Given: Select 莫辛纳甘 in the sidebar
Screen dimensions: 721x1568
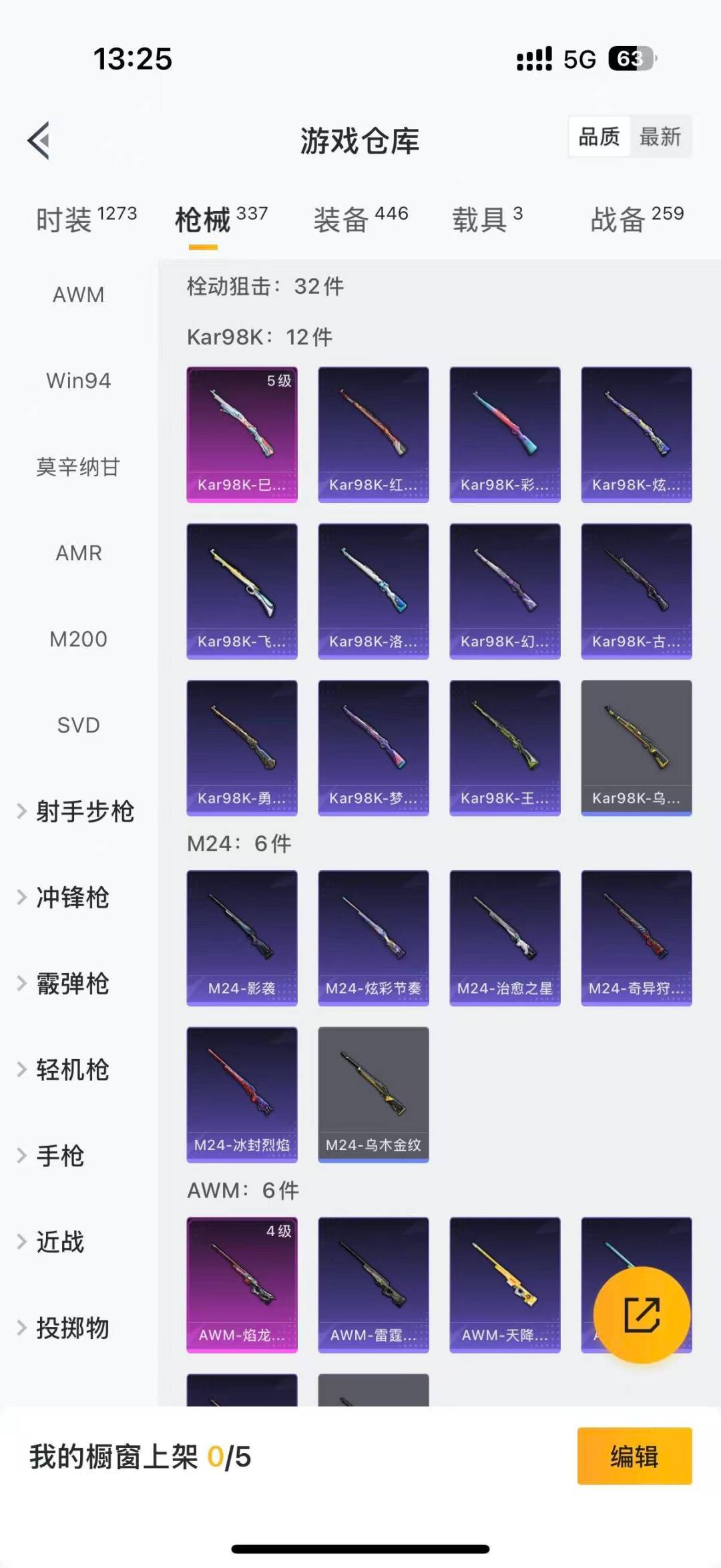Looking at the screenshot, I should click(79, 467).
